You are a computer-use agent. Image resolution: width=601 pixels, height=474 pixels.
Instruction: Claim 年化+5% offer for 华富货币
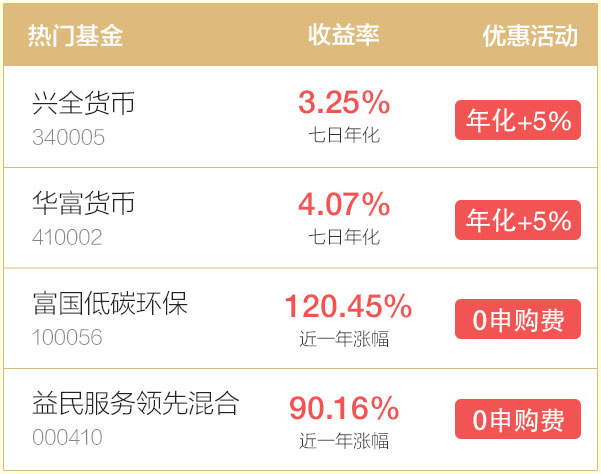point(518,220)
